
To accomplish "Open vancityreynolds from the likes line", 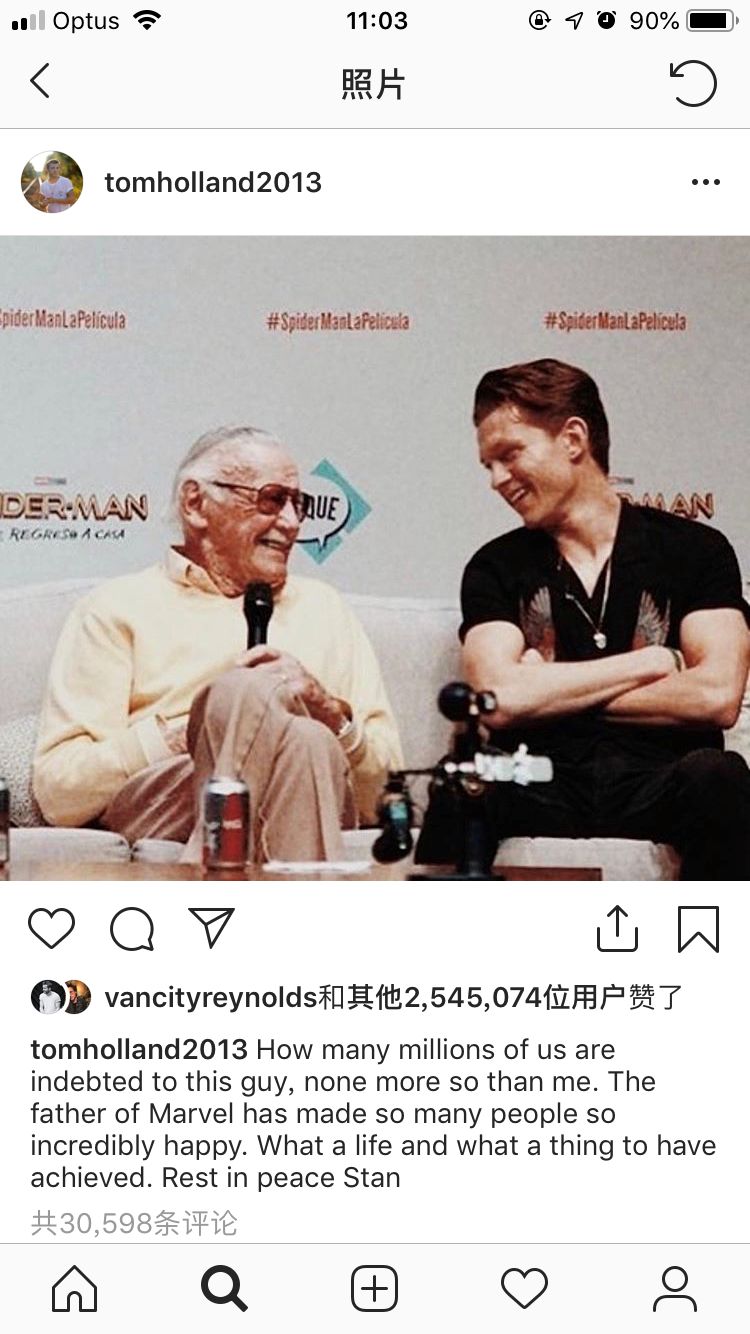I will (x=210, y=997).
